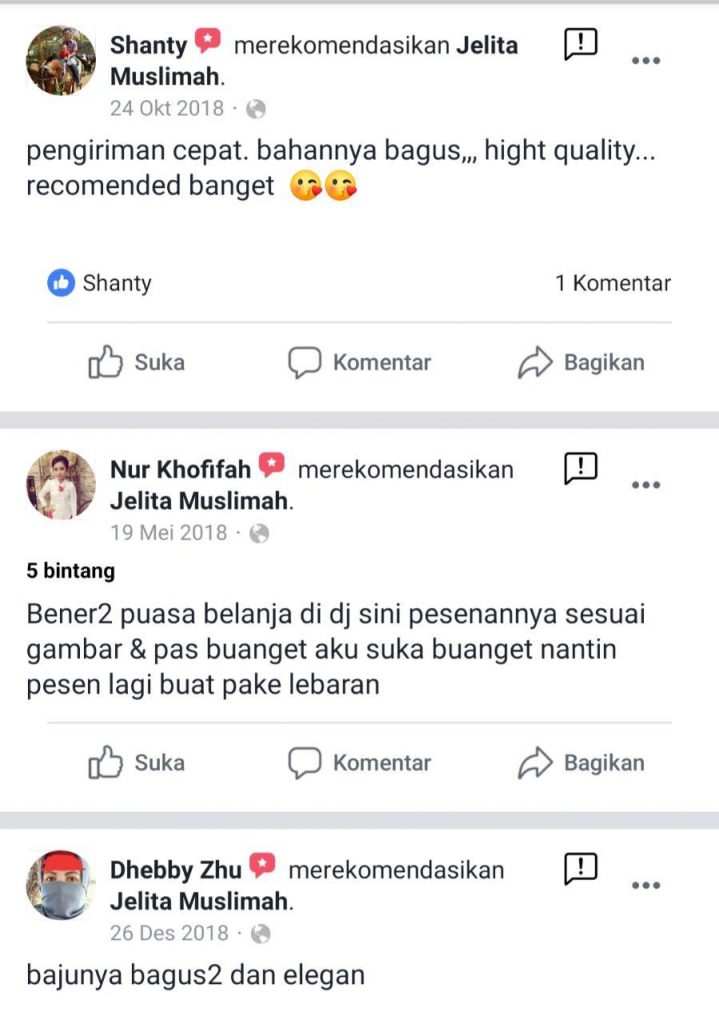719x1024 pixels.
Task: Share Shanty's recommendation post
Action: pos(581,363)
